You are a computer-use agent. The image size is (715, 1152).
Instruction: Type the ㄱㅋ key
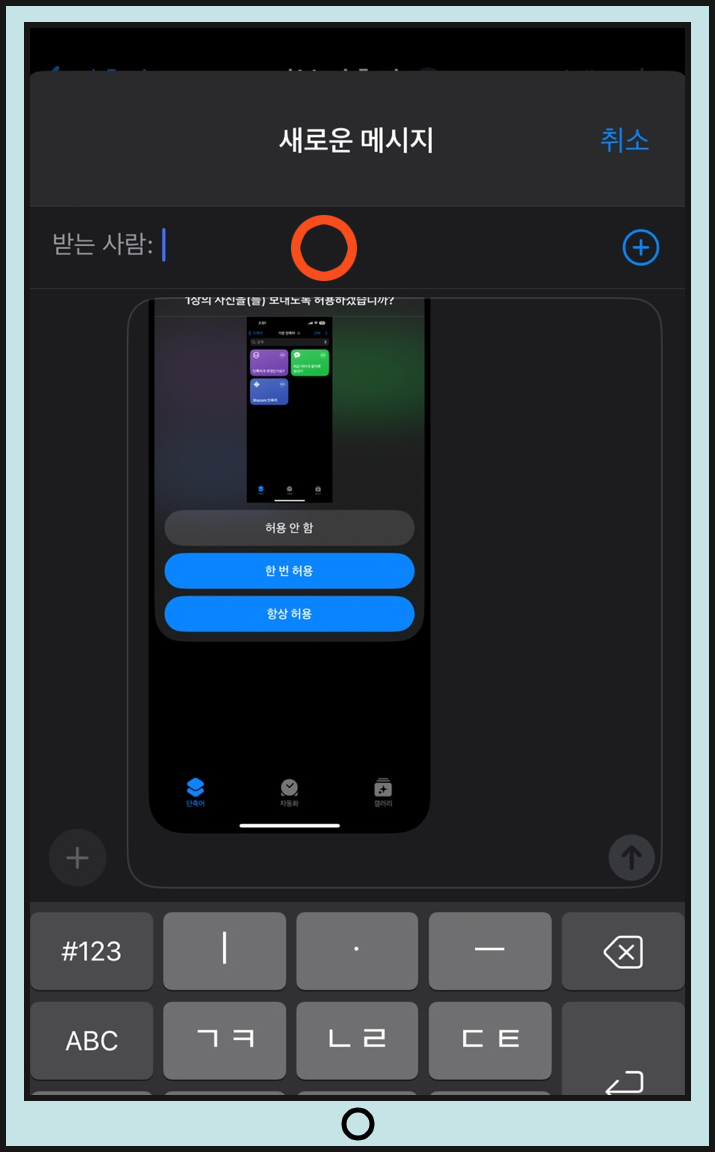pos(224,1040)
